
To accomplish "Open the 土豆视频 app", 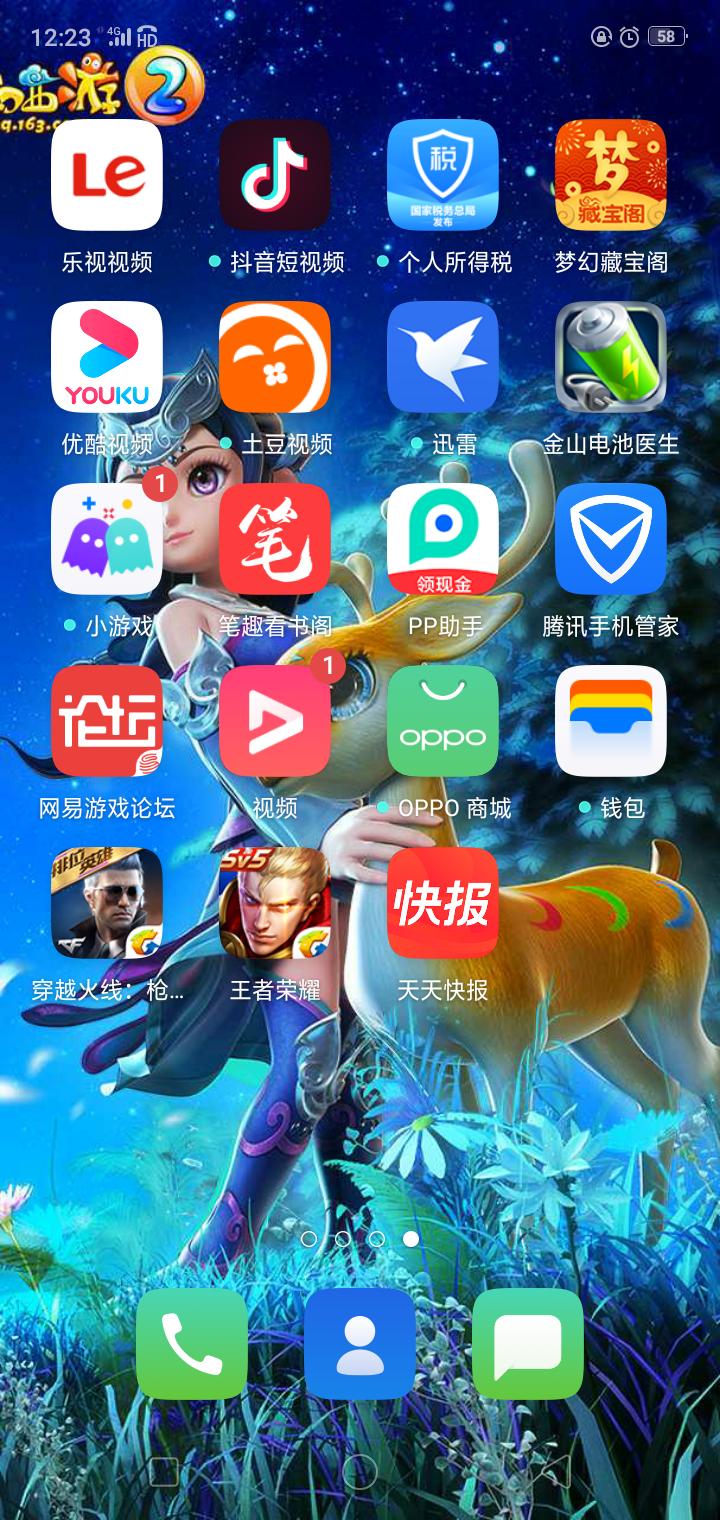I will coord(275,357).
